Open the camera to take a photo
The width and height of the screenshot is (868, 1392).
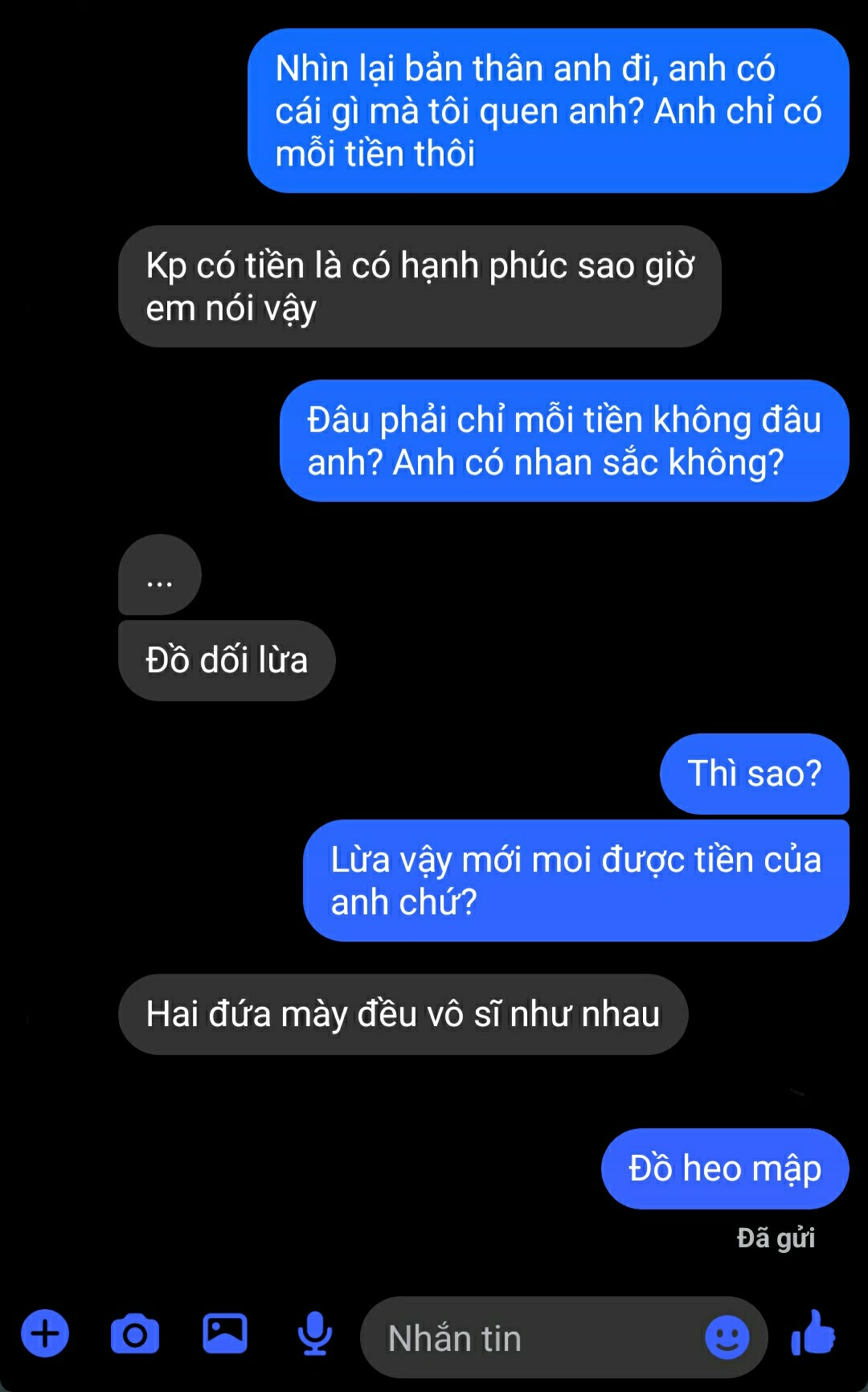pyautogui.click(x=135, y=1335)
